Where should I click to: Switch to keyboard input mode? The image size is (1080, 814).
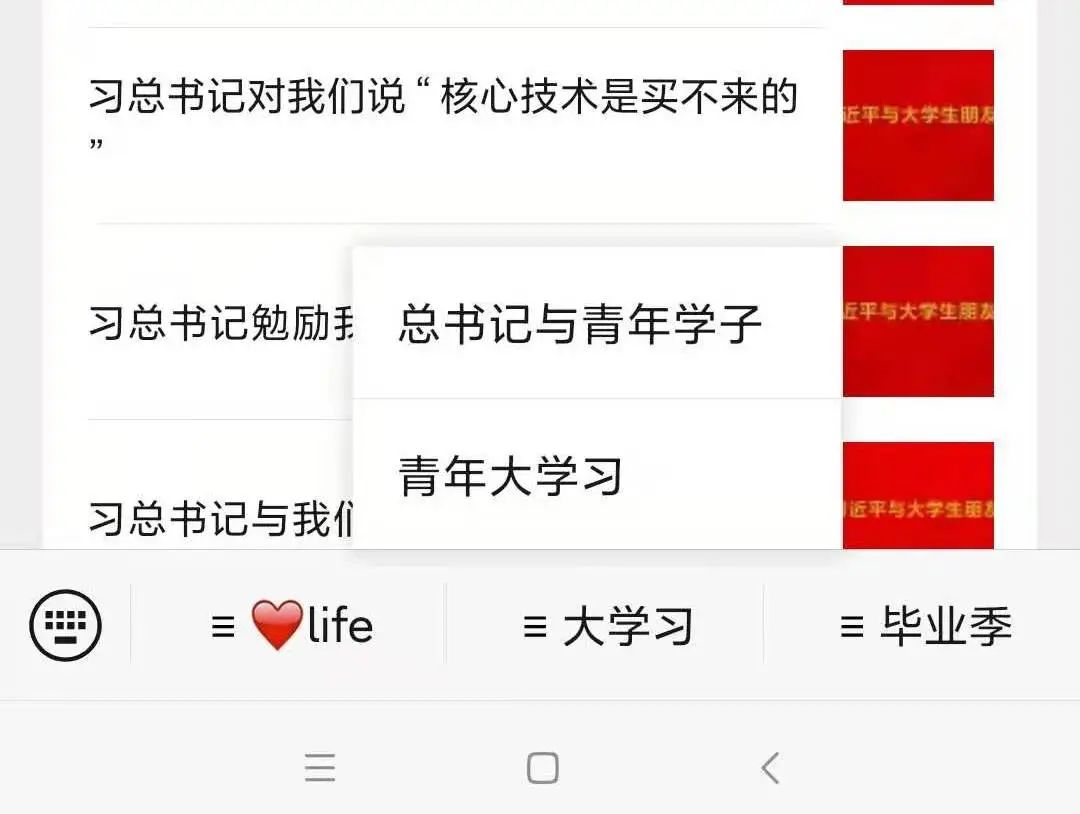66,626
